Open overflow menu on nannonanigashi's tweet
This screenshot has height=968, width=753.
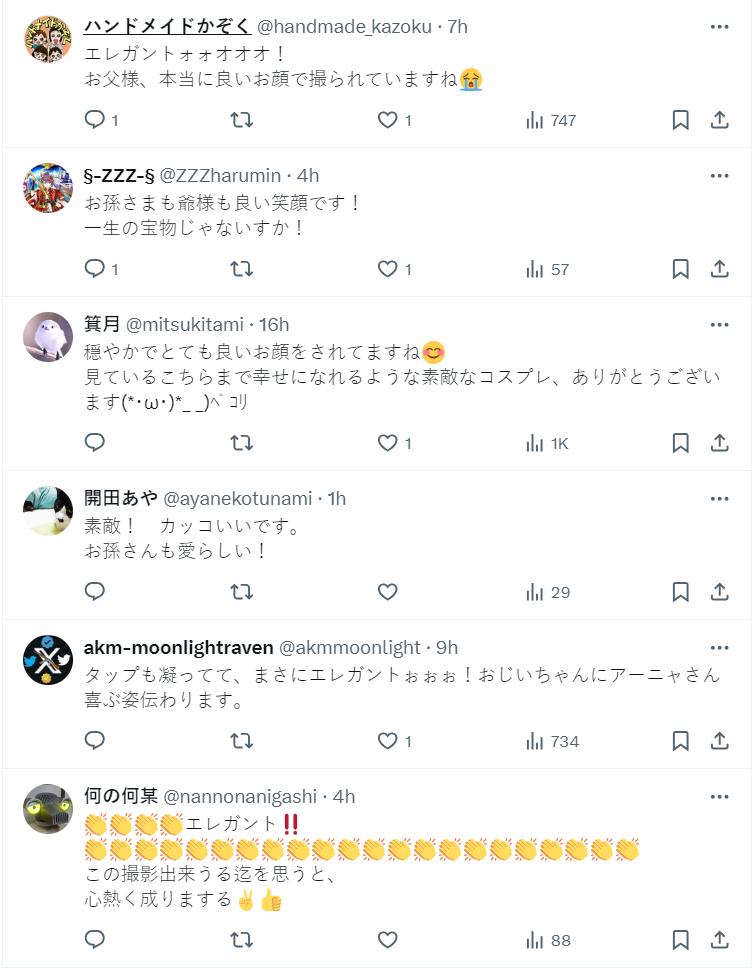click(x=719, y=796)
